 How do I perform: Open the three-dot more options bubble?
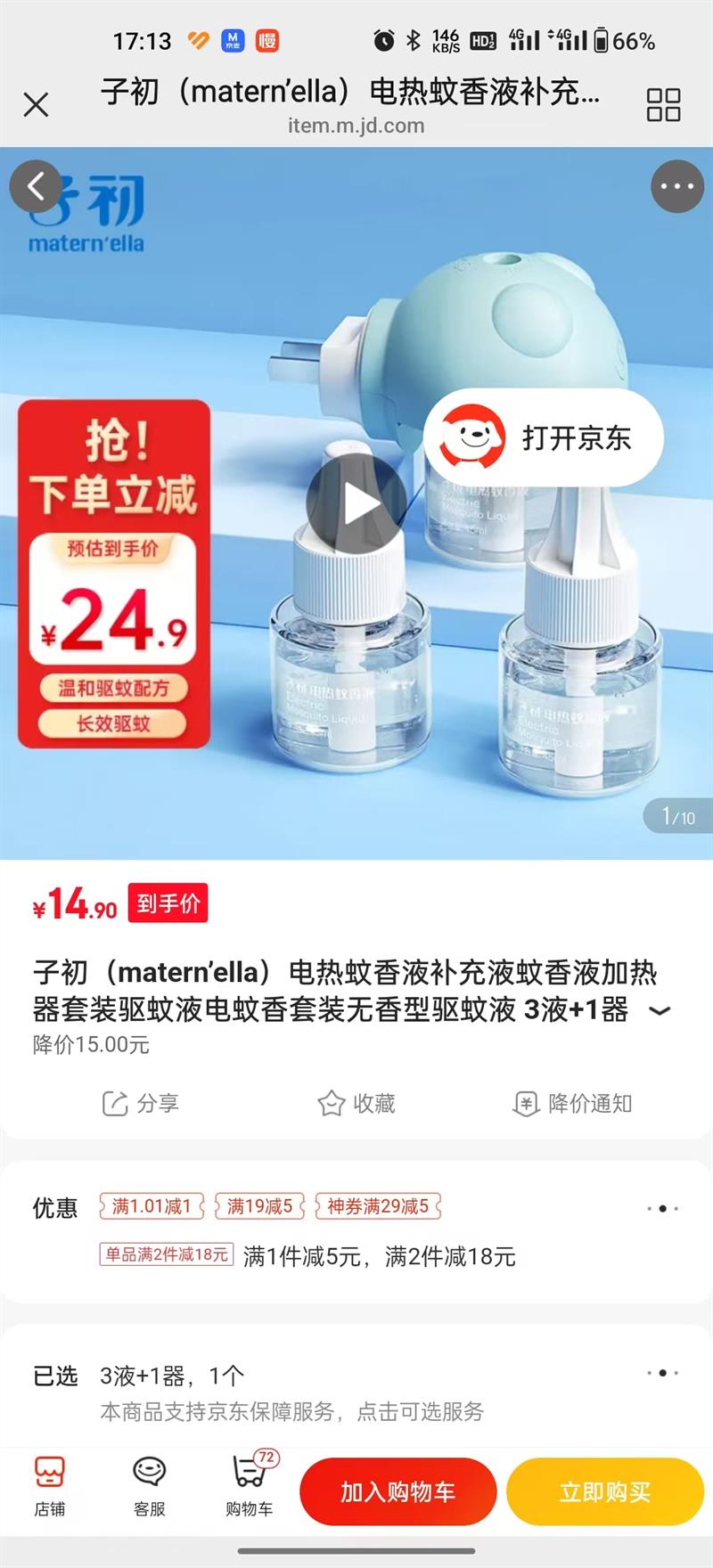click(x=677, y=186)
